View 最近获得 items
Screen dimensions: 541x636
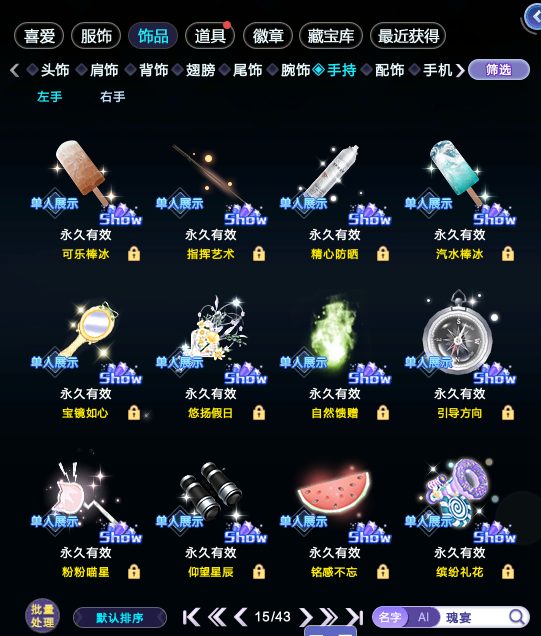point(408,36)
